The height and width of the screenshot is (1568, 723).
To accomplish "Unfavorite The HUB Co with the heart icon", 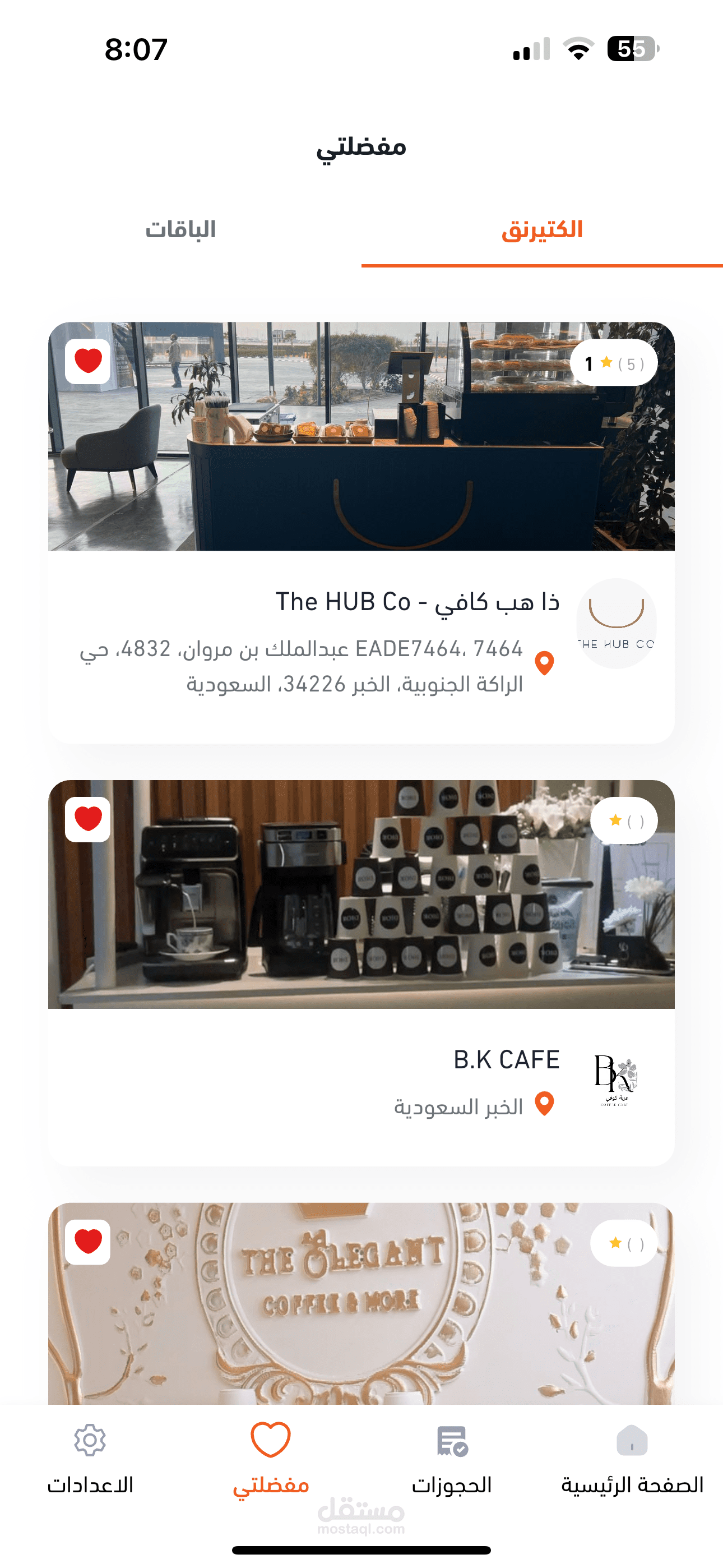I will point(87,361).
